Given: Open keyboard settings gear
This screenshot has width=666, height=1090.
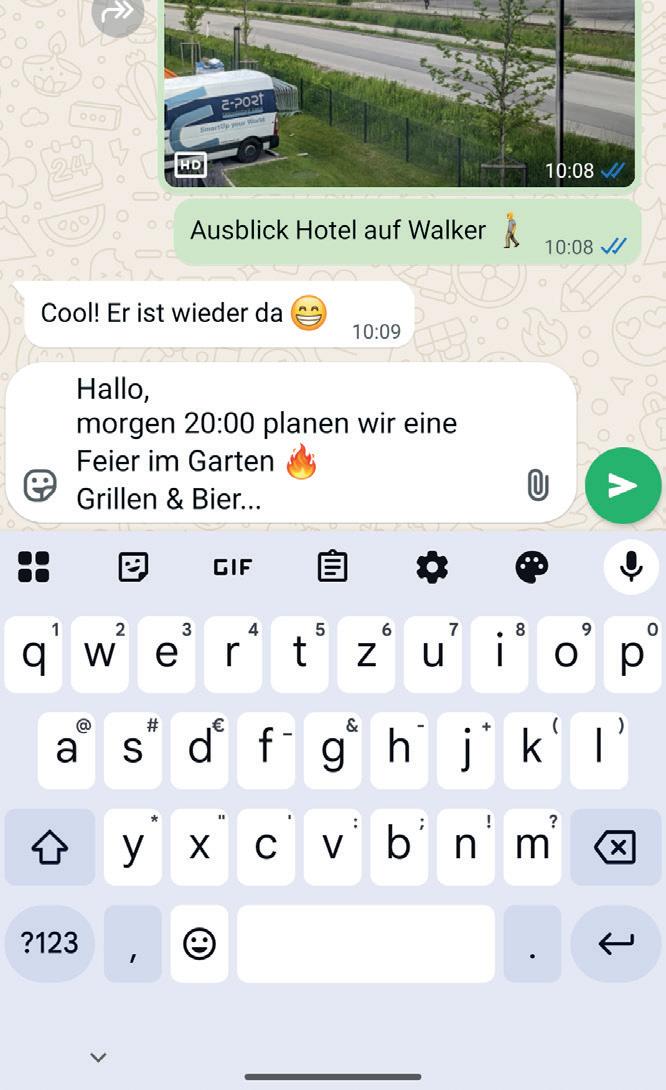Looking at the screenshot, I should [432, 567].
